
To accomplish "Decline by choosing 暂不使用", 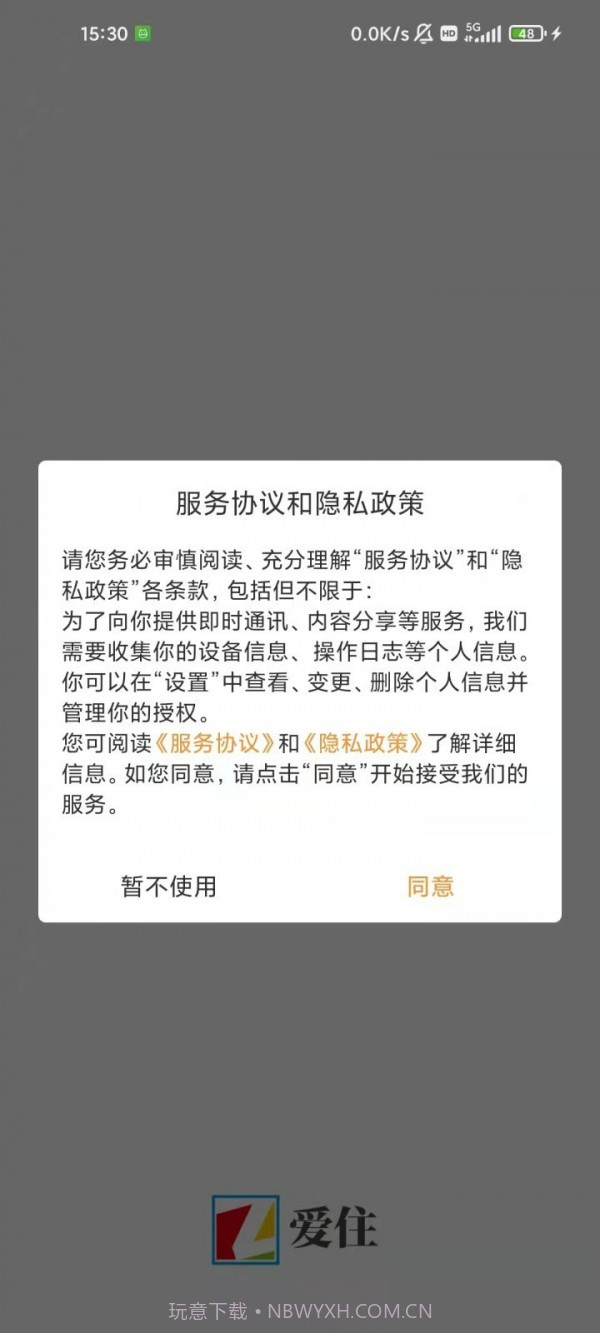I will (169, 886).
